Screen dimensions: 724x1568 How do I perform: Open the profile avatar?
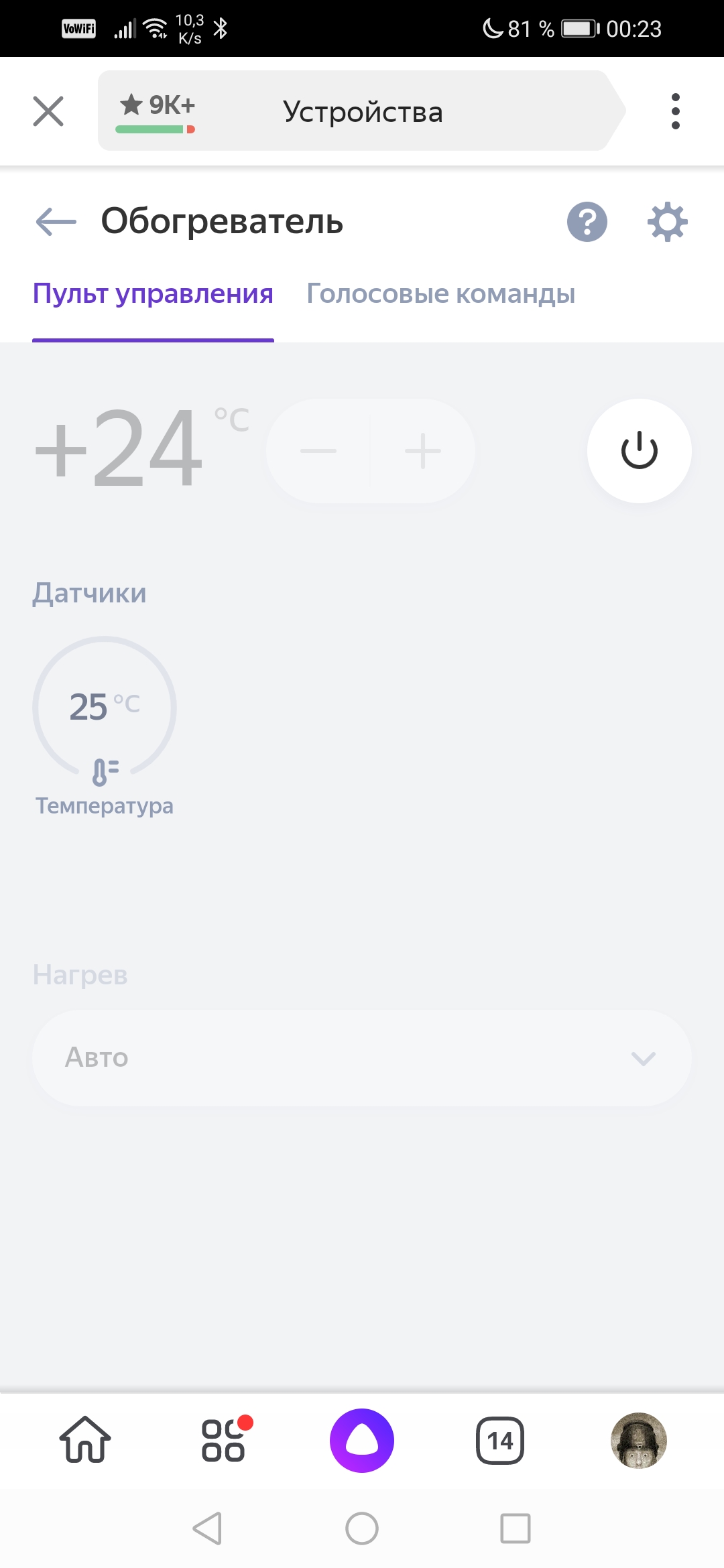(x=638, y=1440)
